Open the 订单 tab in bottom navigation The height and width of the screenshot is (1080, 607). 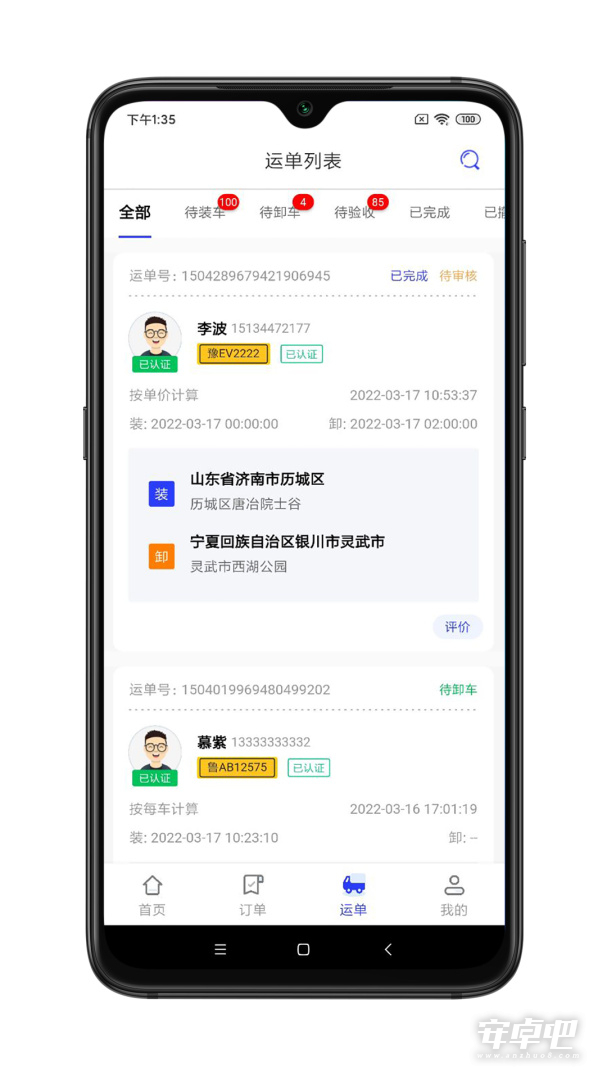(x=252, y=895)
